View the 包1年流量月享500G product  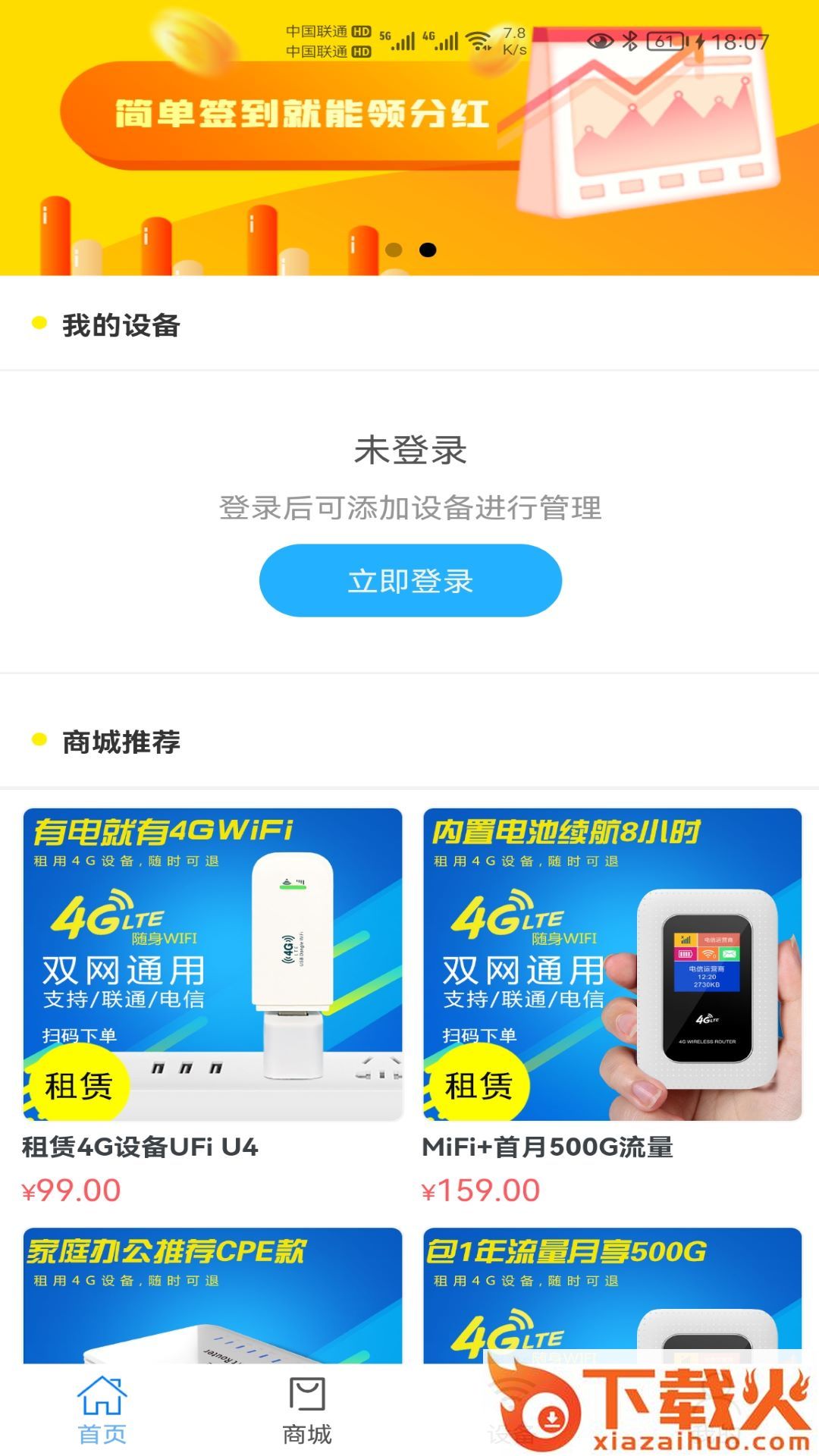(x=612, y=1289)
